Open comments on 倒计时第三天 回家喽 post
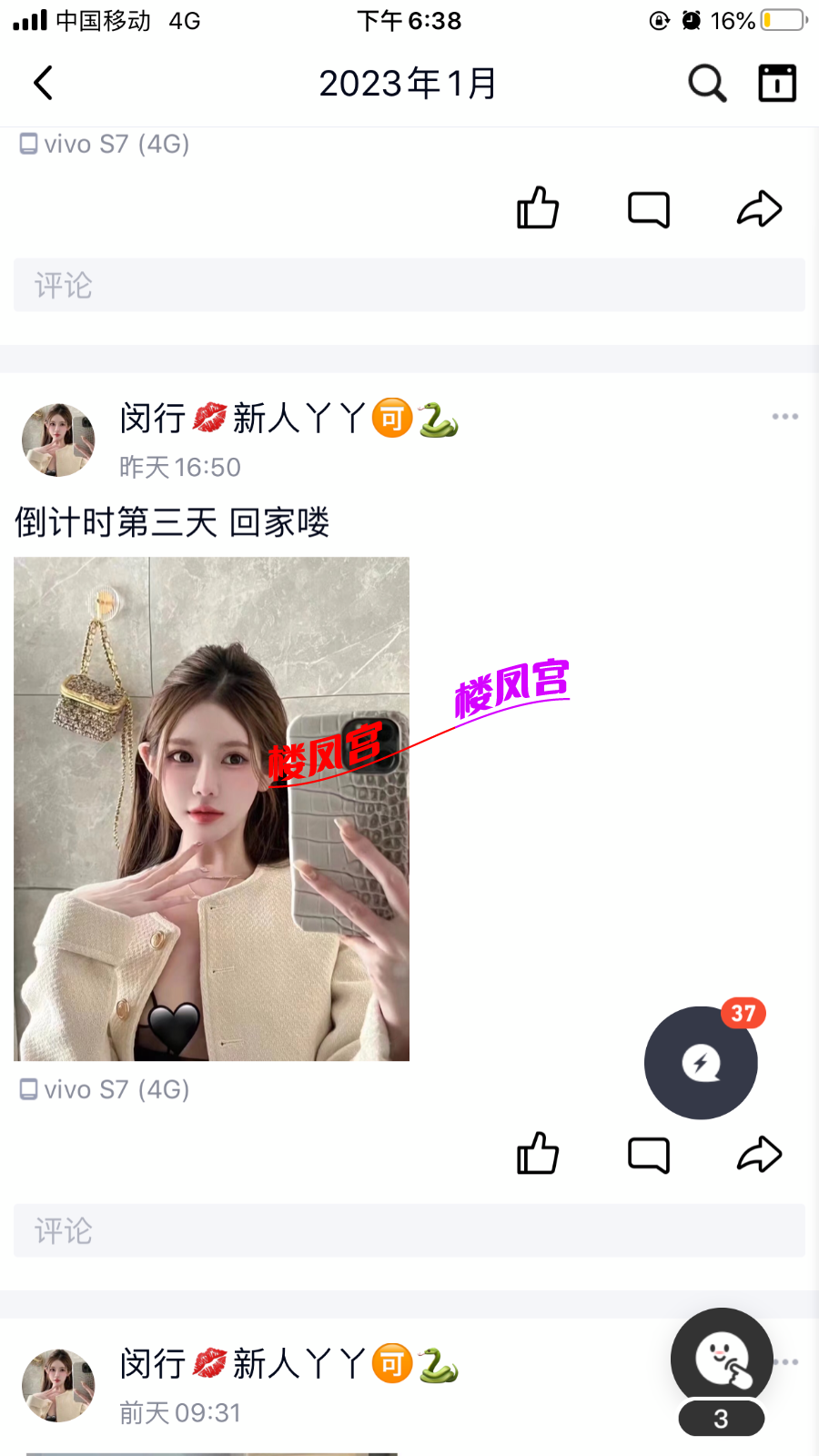819x1456 pixels. [x=649, y=1154]
